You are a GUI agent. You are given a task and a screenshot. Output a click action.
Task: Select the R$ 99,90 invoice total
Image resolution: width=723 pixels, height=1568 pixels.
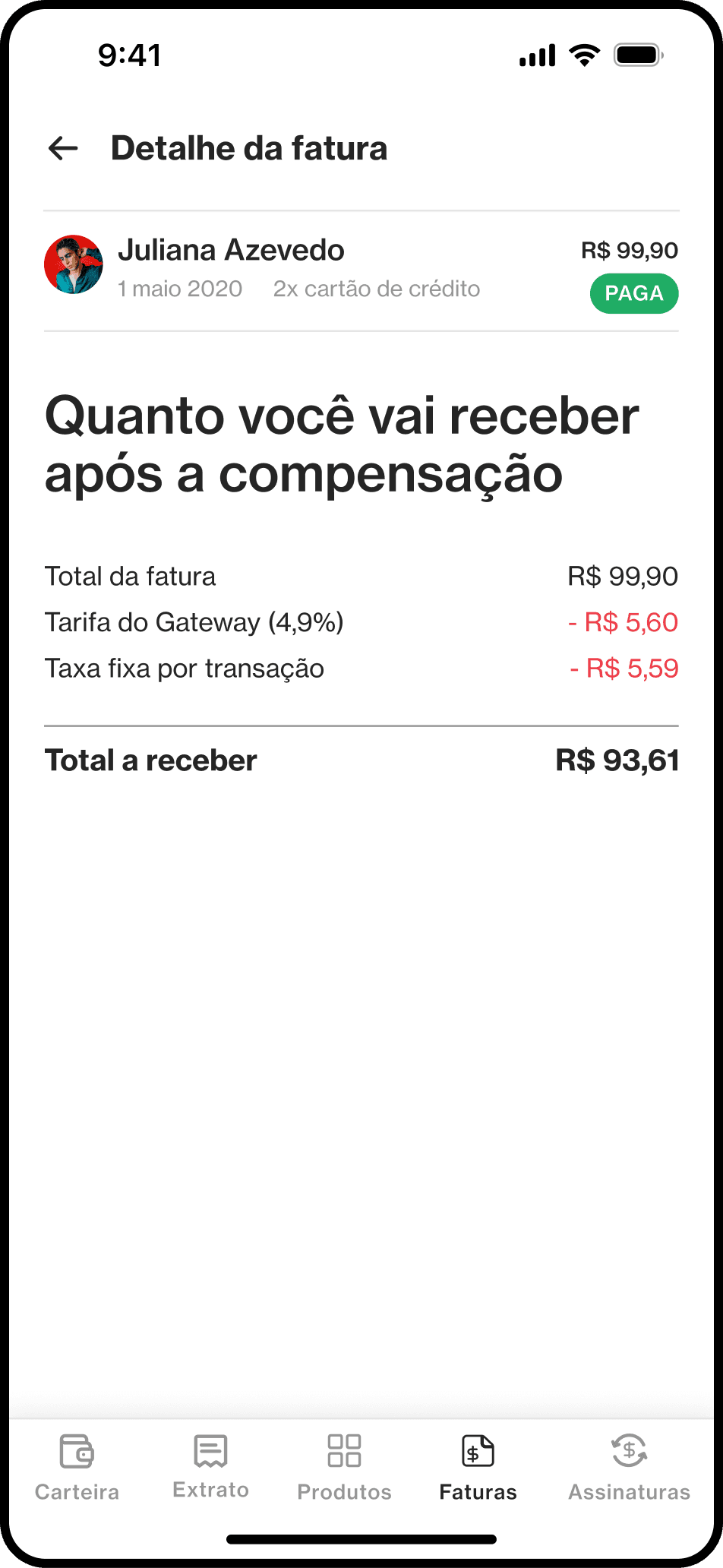coord(629,249)
